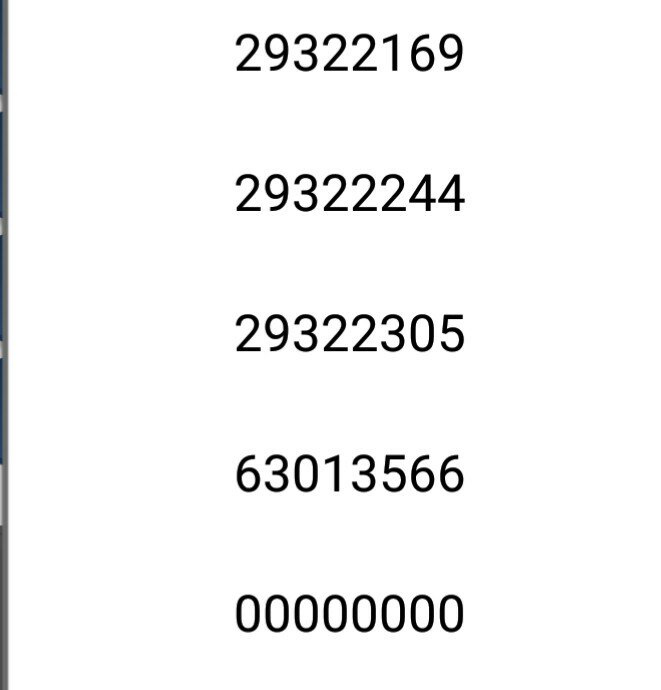
Task: Choose the 00000000 entry
Action: [349, 614]
